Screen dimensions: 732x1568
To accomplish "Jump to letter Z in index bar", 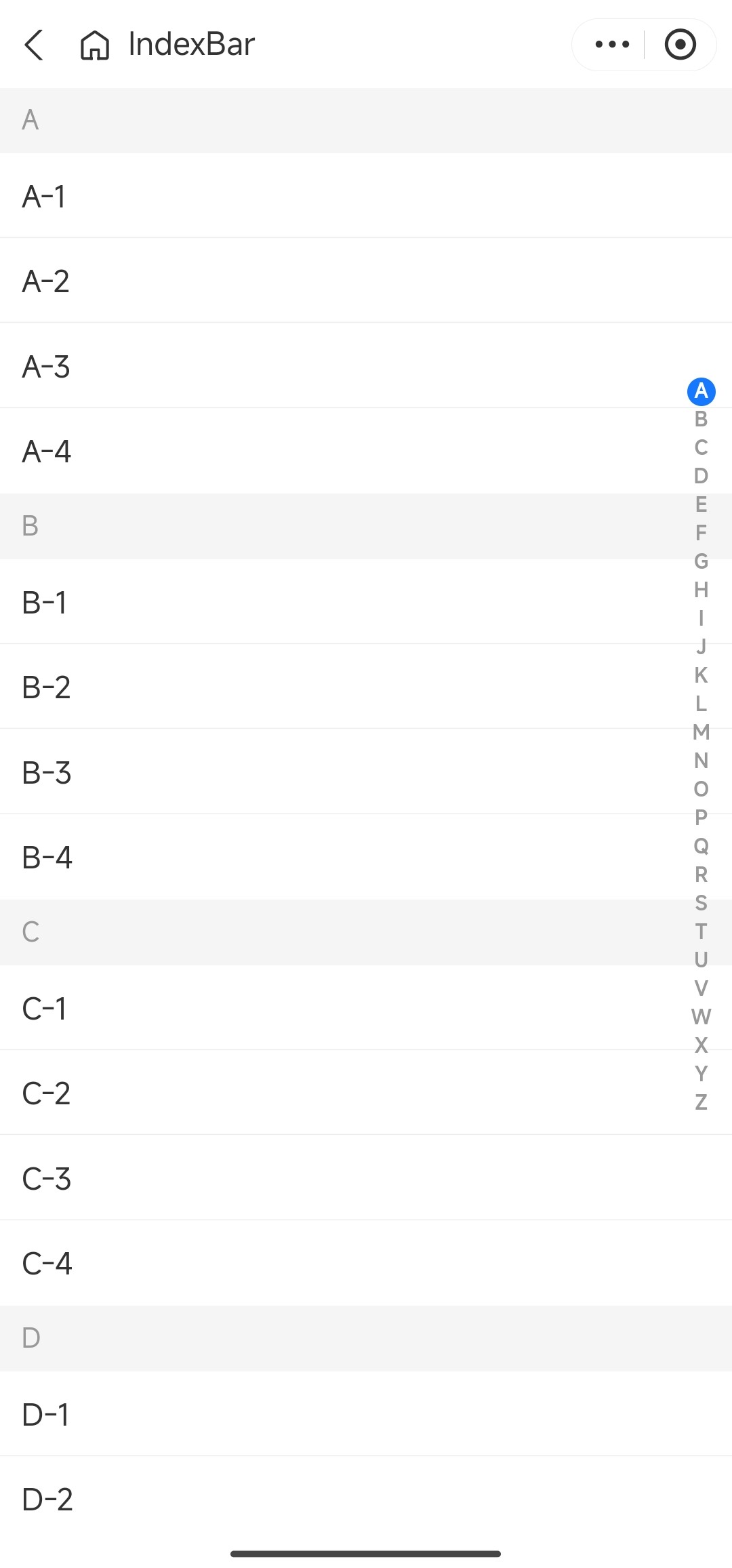I will [701, 1102].
